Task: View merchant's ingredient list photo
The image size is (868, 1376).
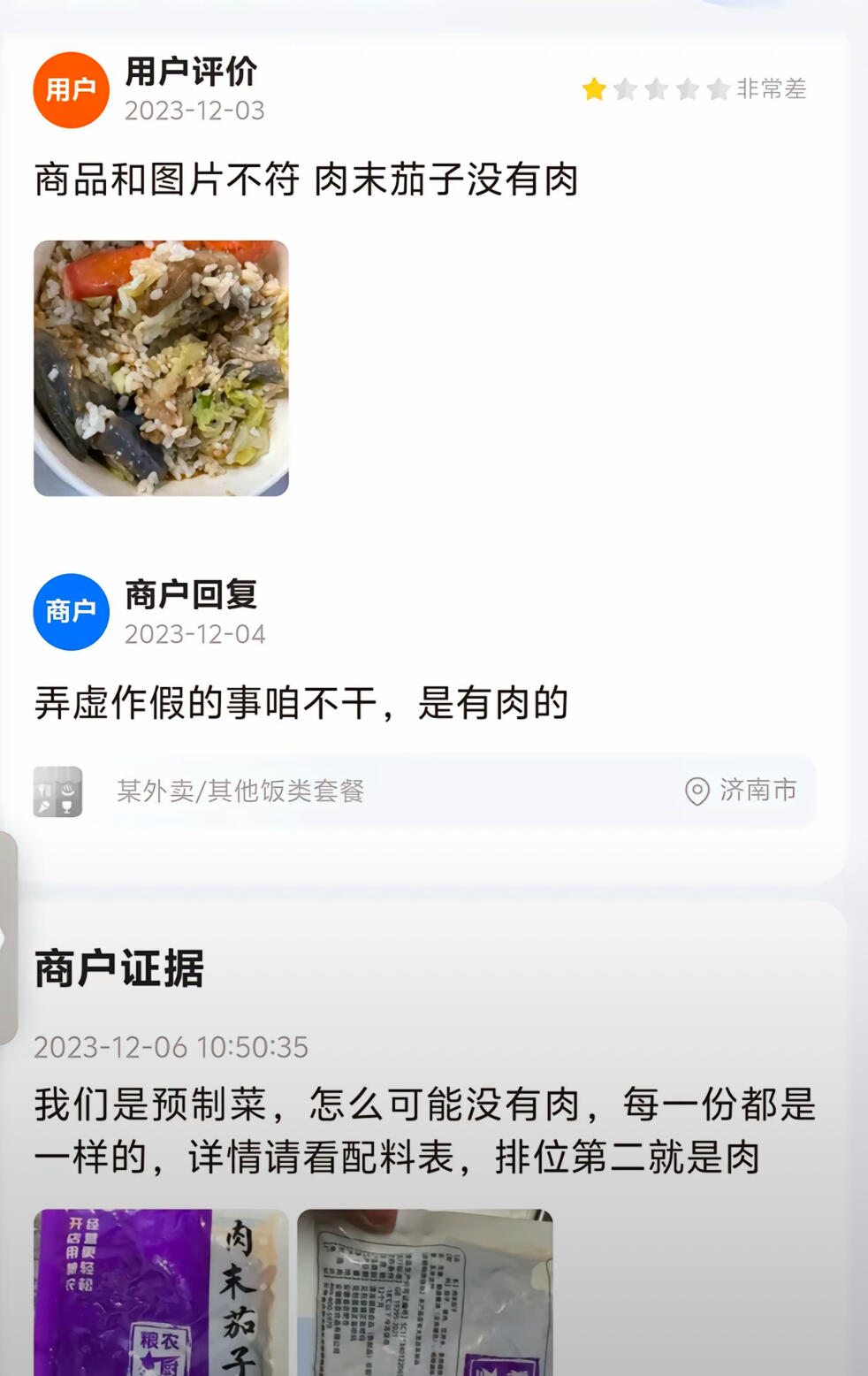Action: (x=424, y=1292)
